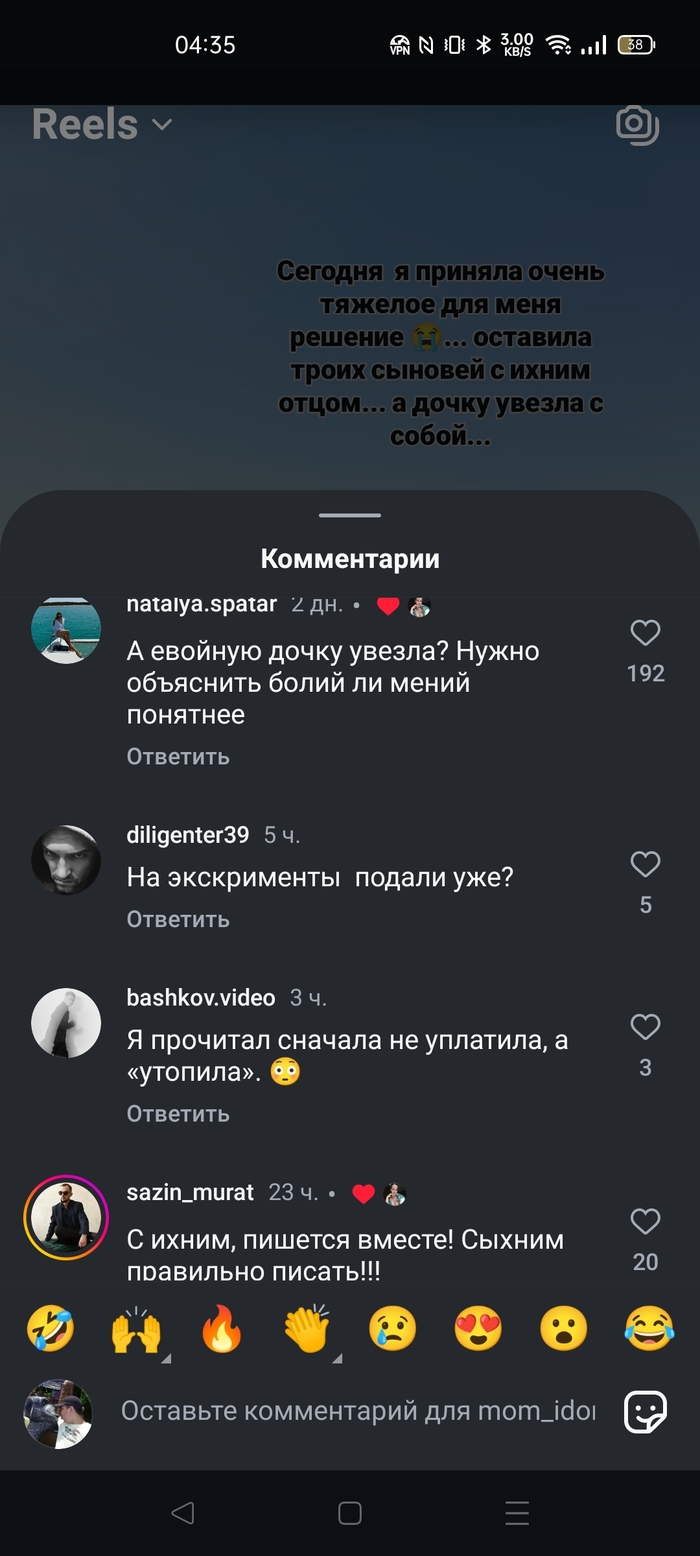
Task: Tap the comments sheet drag handle
Action: 350,515
